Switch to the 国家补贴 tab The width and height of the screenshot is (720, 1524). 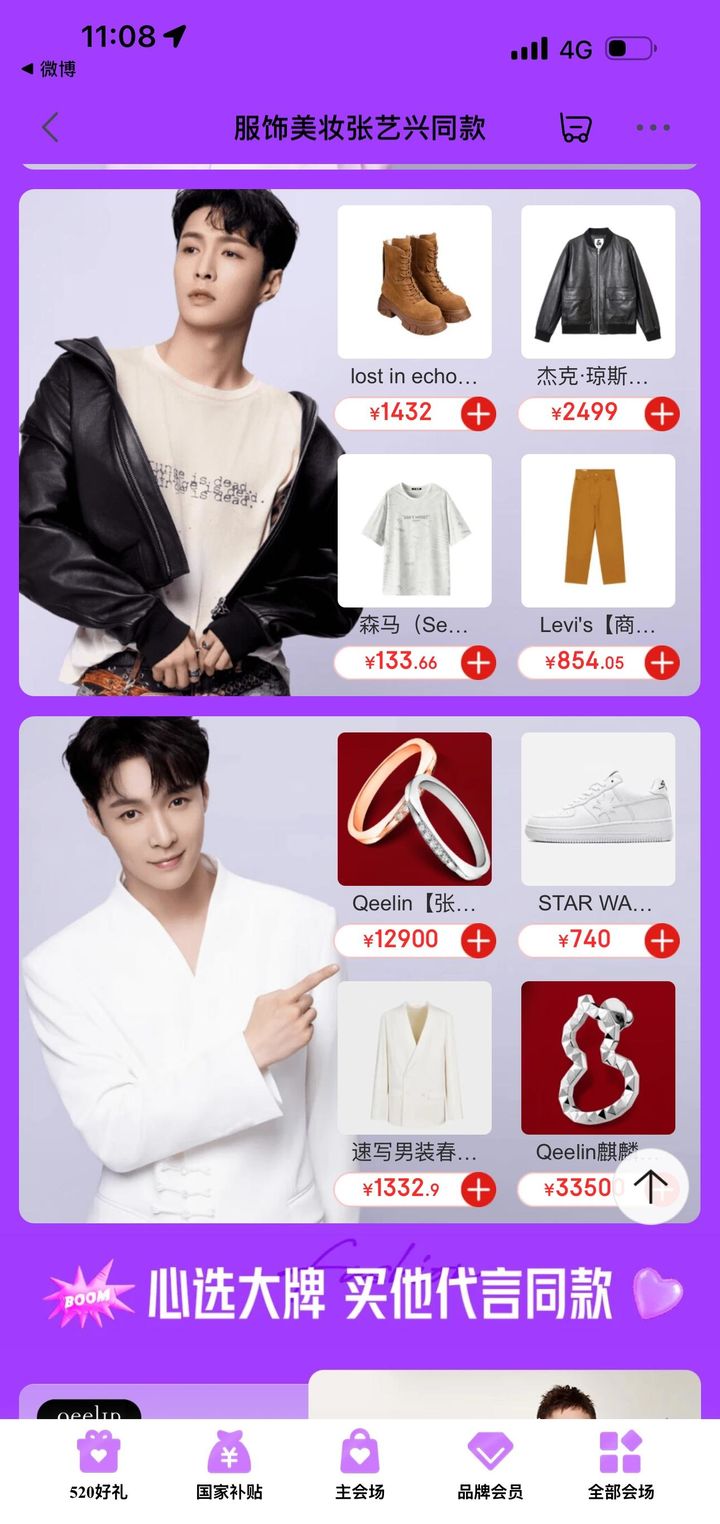point(229,1466)
